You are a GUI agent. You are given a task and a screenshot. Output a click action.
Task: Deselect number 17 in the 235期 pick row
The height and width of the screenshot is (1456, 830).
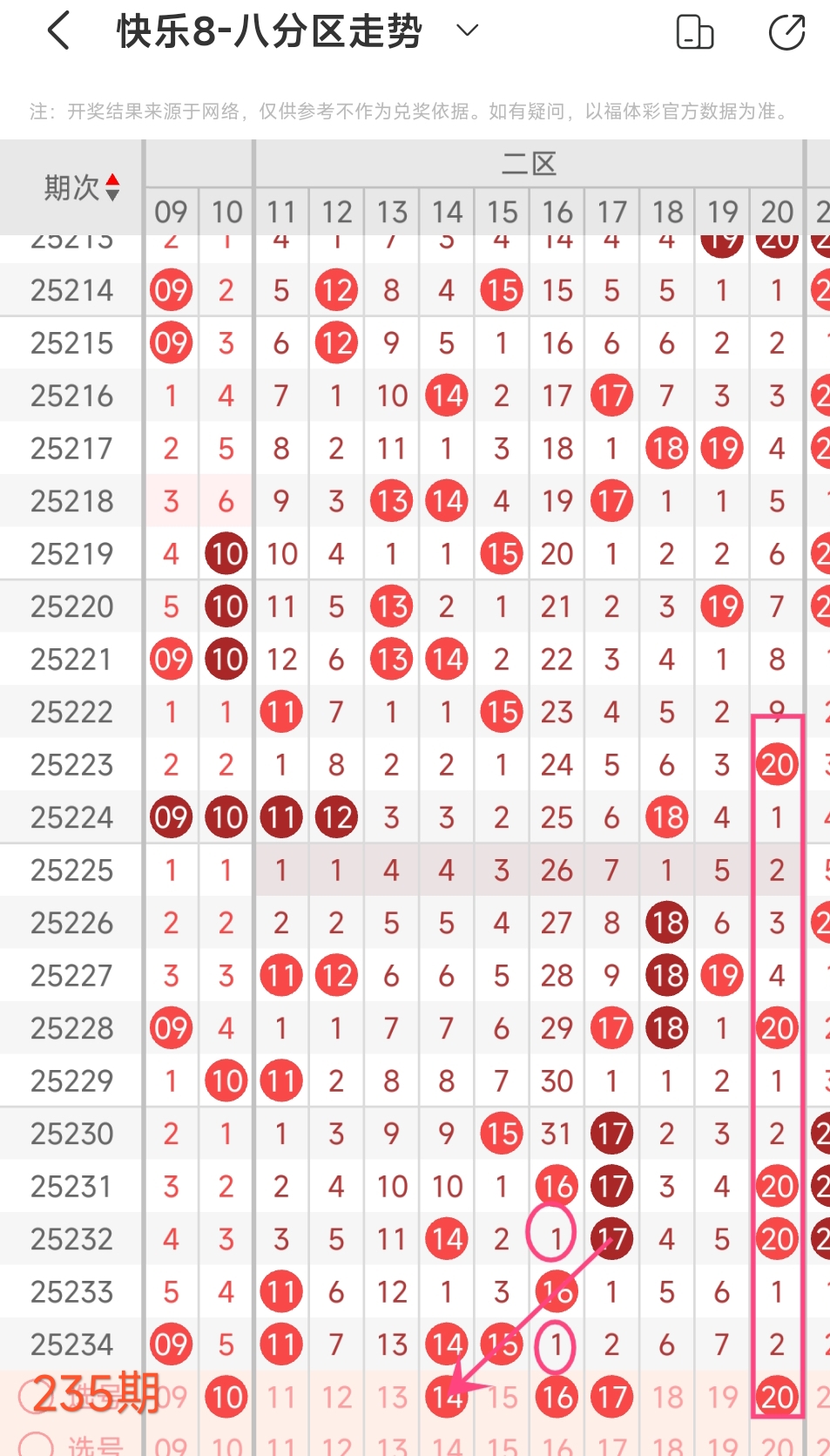(x=612, y=1397)
